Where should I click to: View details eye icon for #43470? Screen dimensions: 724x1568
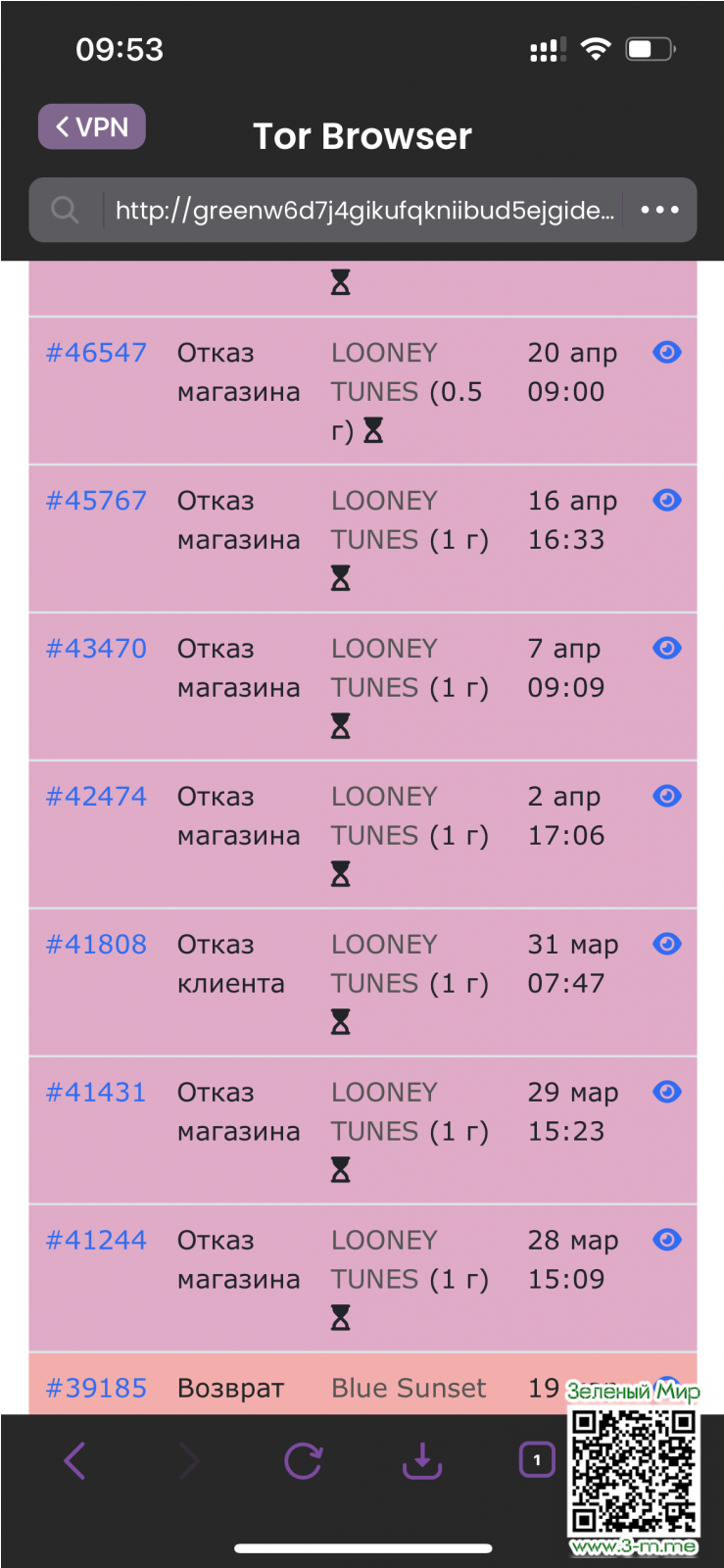(x=667, y=649)
